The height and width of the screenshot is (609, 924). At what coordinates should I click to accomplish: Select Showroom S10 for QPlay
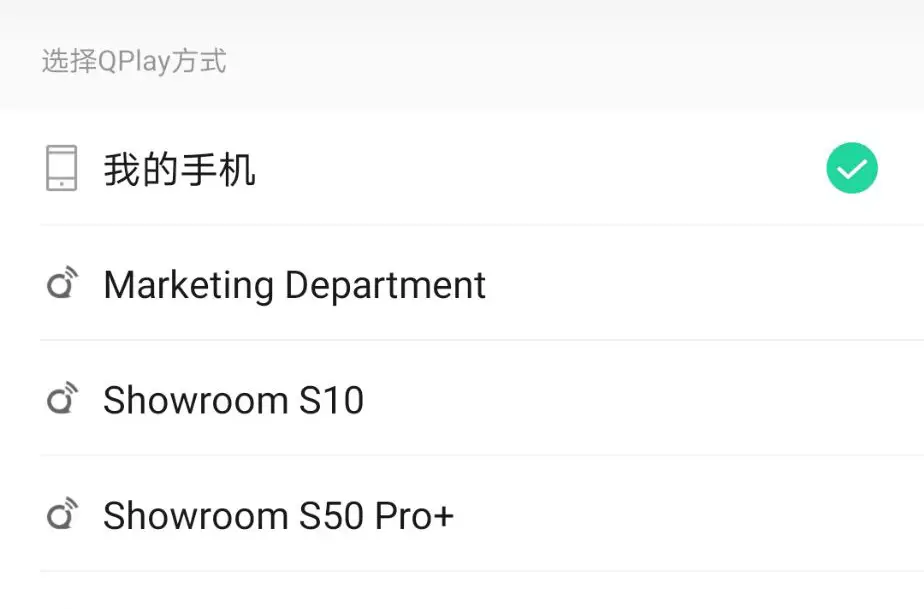click(233, 401)
